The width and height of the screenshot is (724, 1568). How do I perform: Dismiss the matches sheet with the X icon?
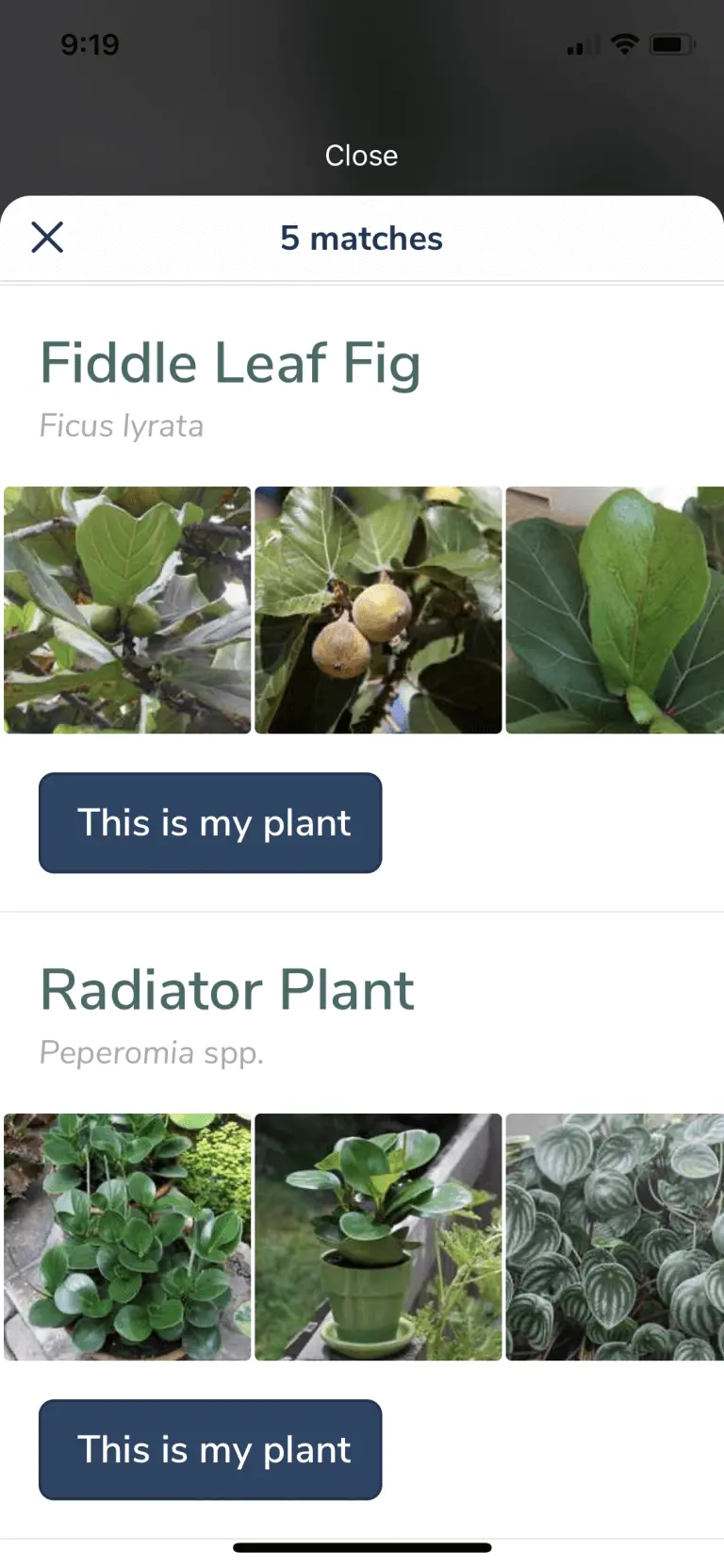coord(47,238)
